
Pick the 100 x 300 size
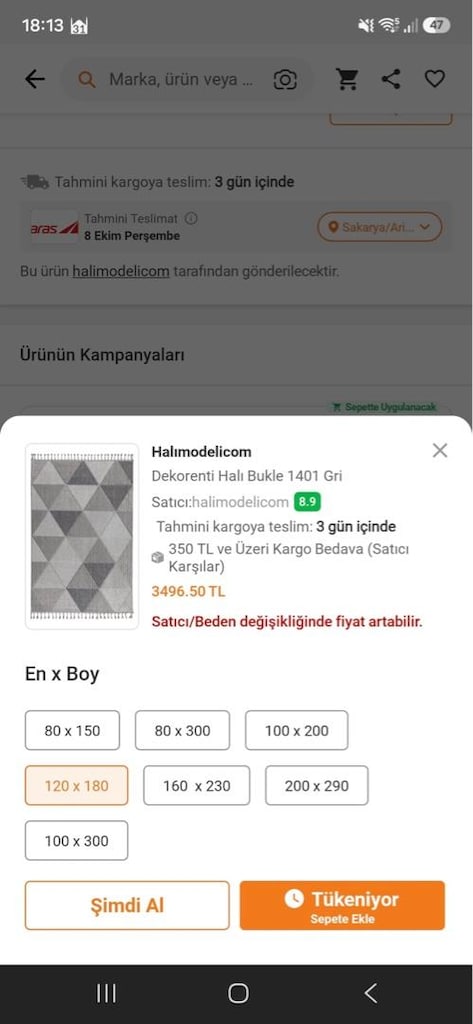coord(76,840)
